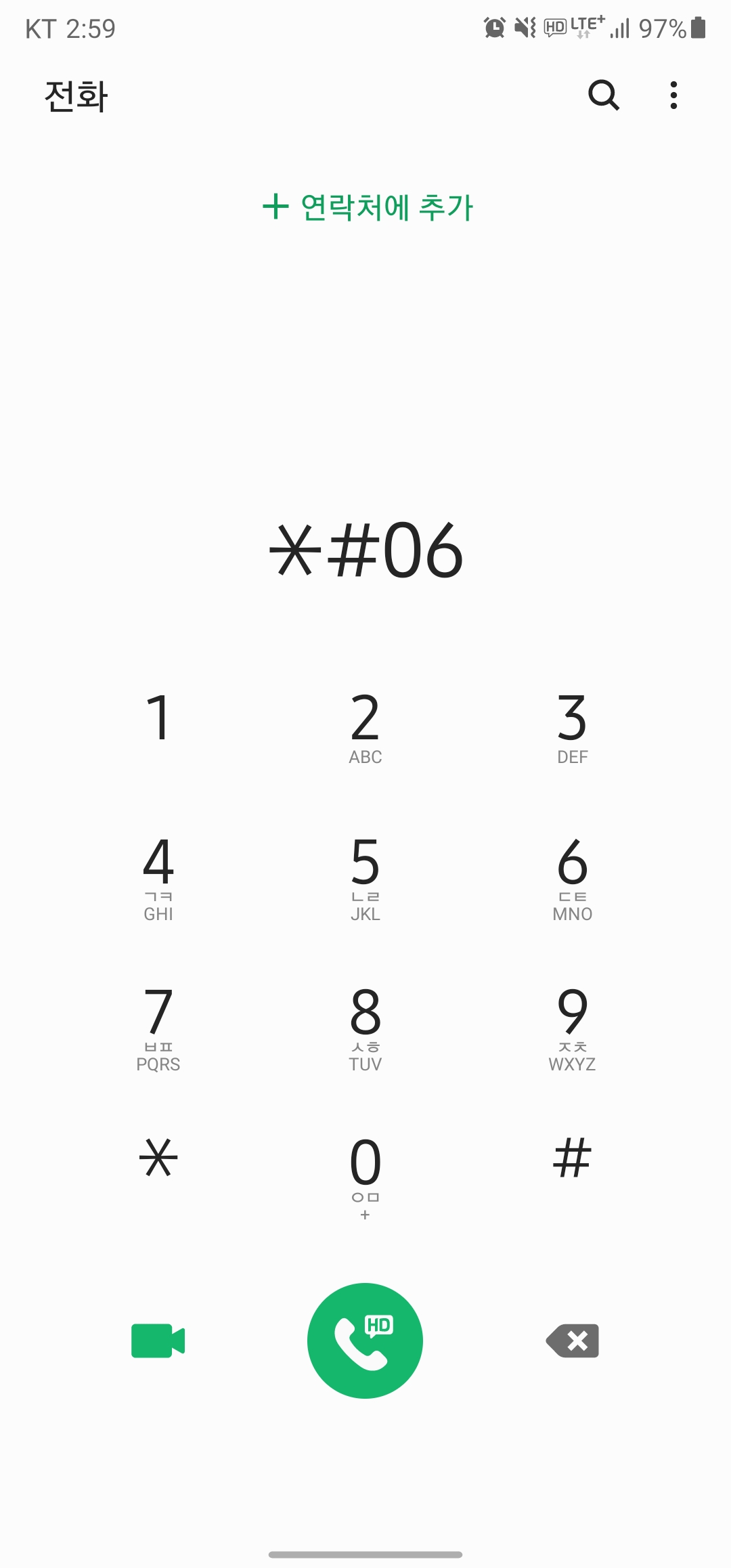The width and height of the screenshot is (731, 1568).
Task: Dial digit 6 MNO
Action: tap(573, 877)
